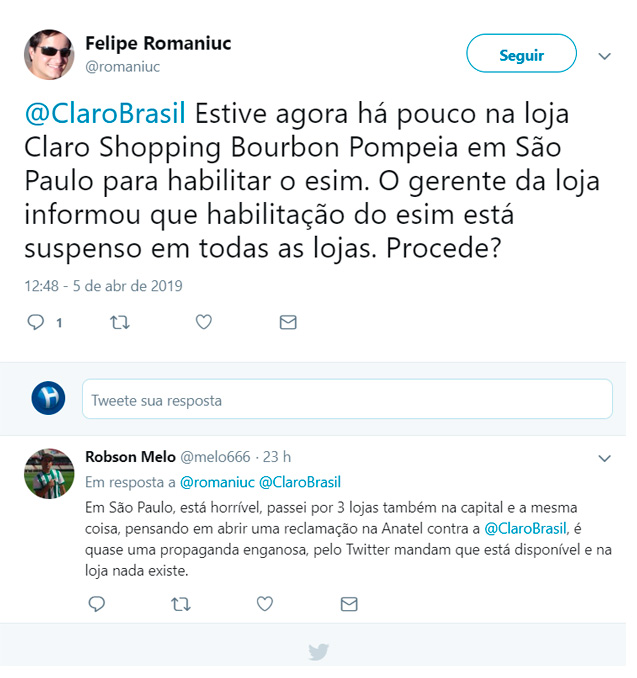Open Robson Melo's profile name
Image resolution: width=637 pixels, height=678 pixels.
pos(129,457)
